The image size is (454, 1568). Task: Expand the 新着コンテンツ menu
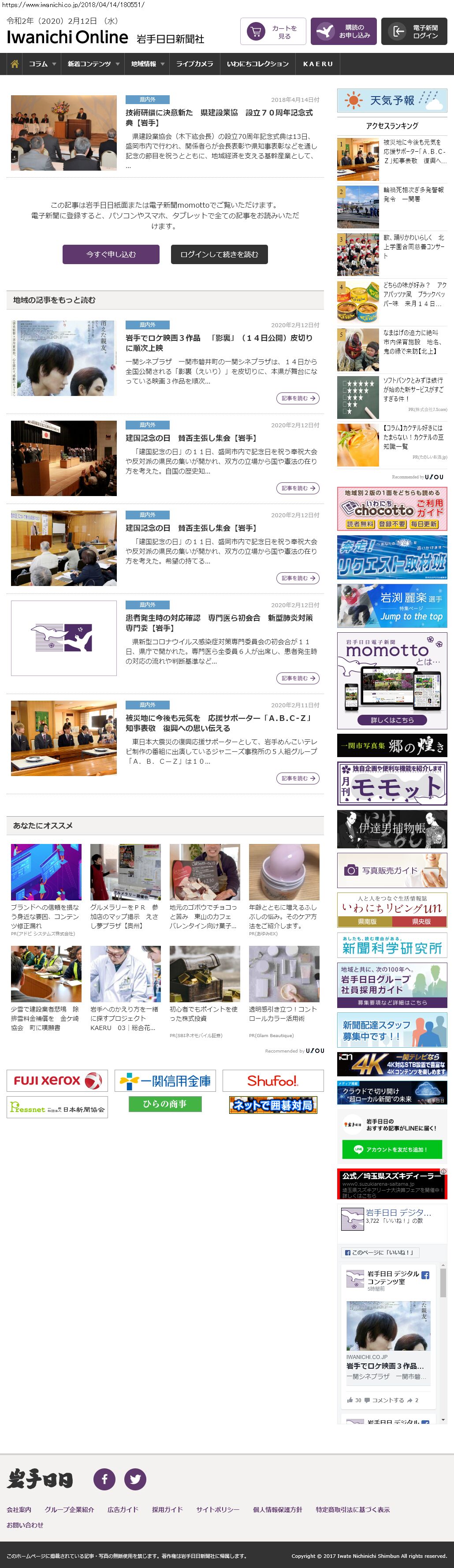pos(93,64)
